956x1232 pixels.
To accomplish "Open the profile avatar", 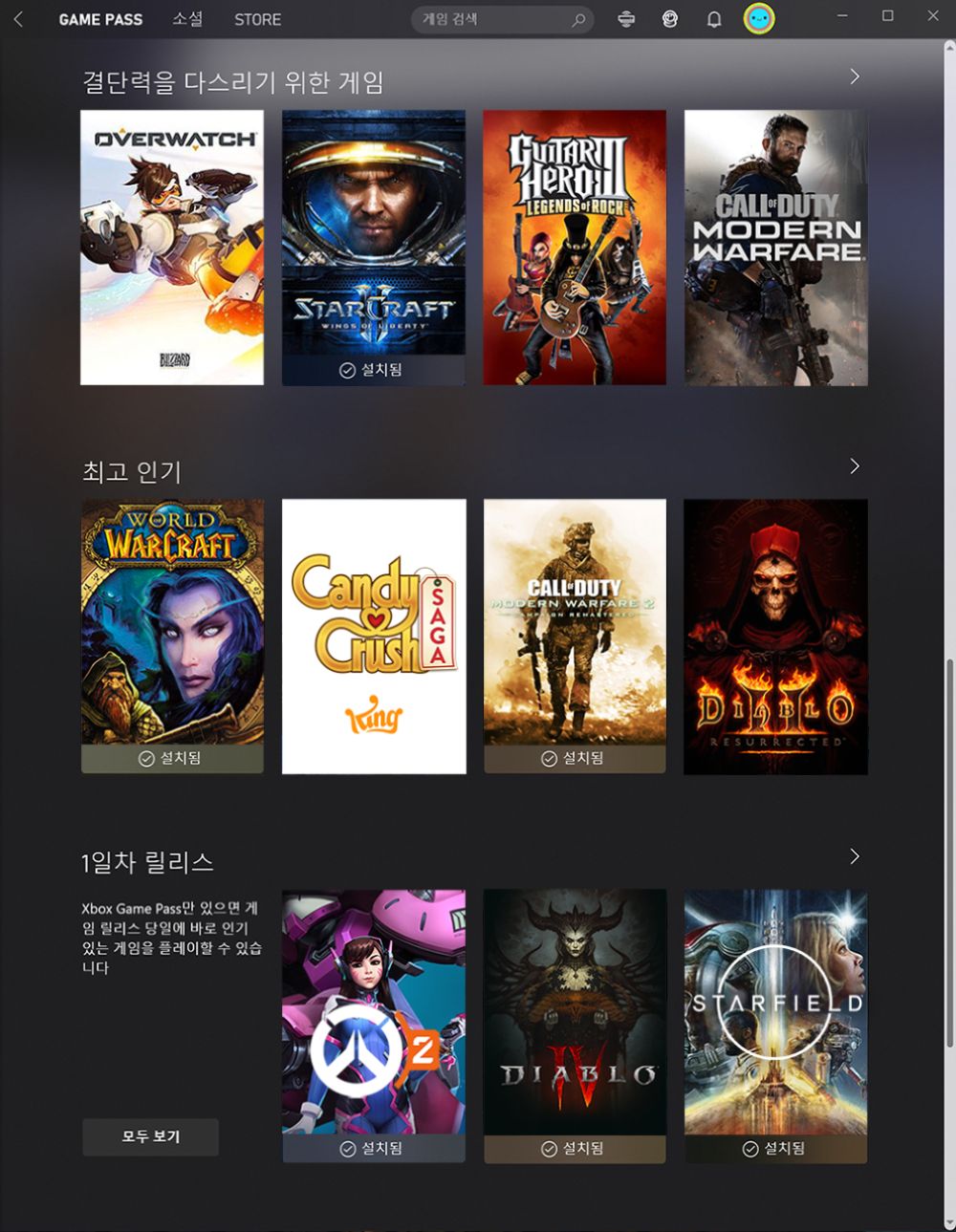I will click(759, 18).
